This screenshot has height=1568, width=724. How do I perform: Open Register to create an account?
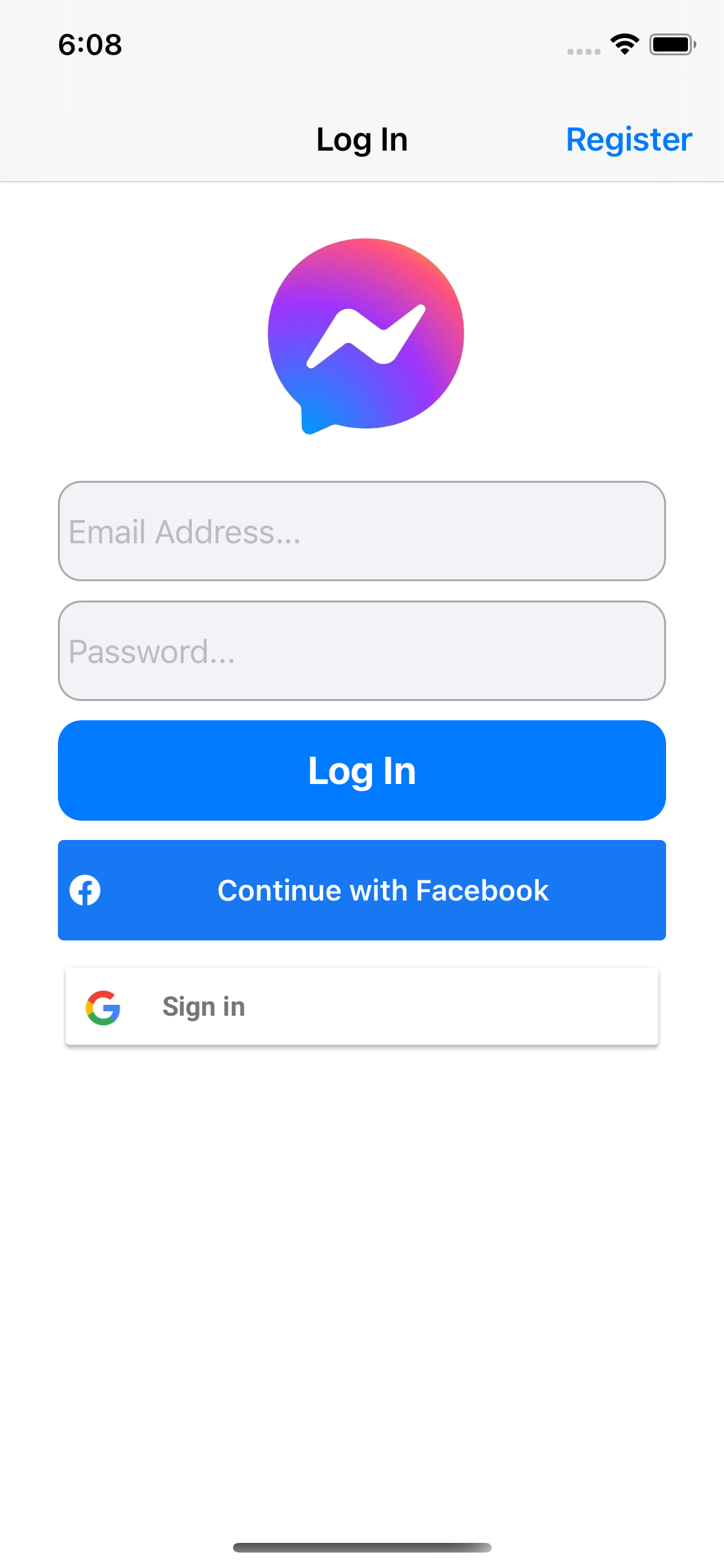[628, 139]
